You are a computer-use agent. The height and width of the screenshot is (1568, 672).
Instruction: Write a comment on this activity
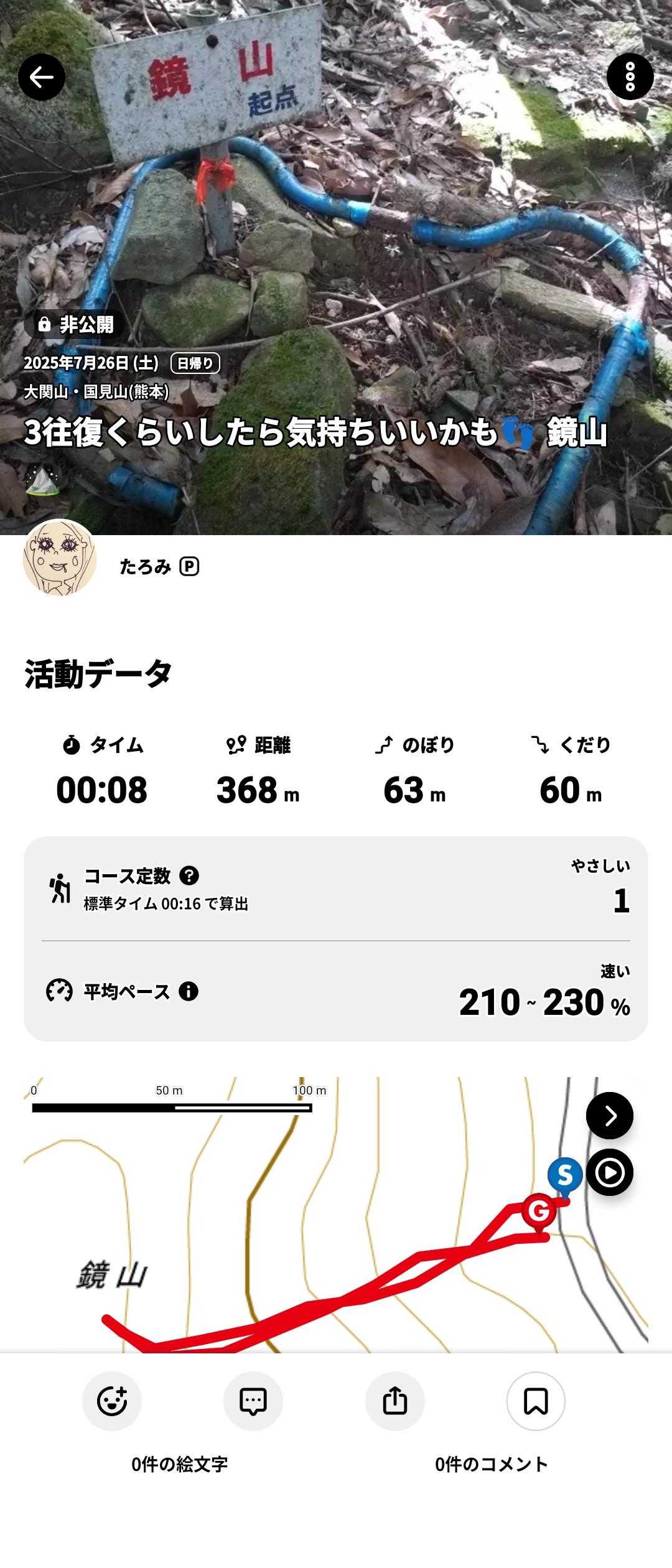tap(253, 1401)
